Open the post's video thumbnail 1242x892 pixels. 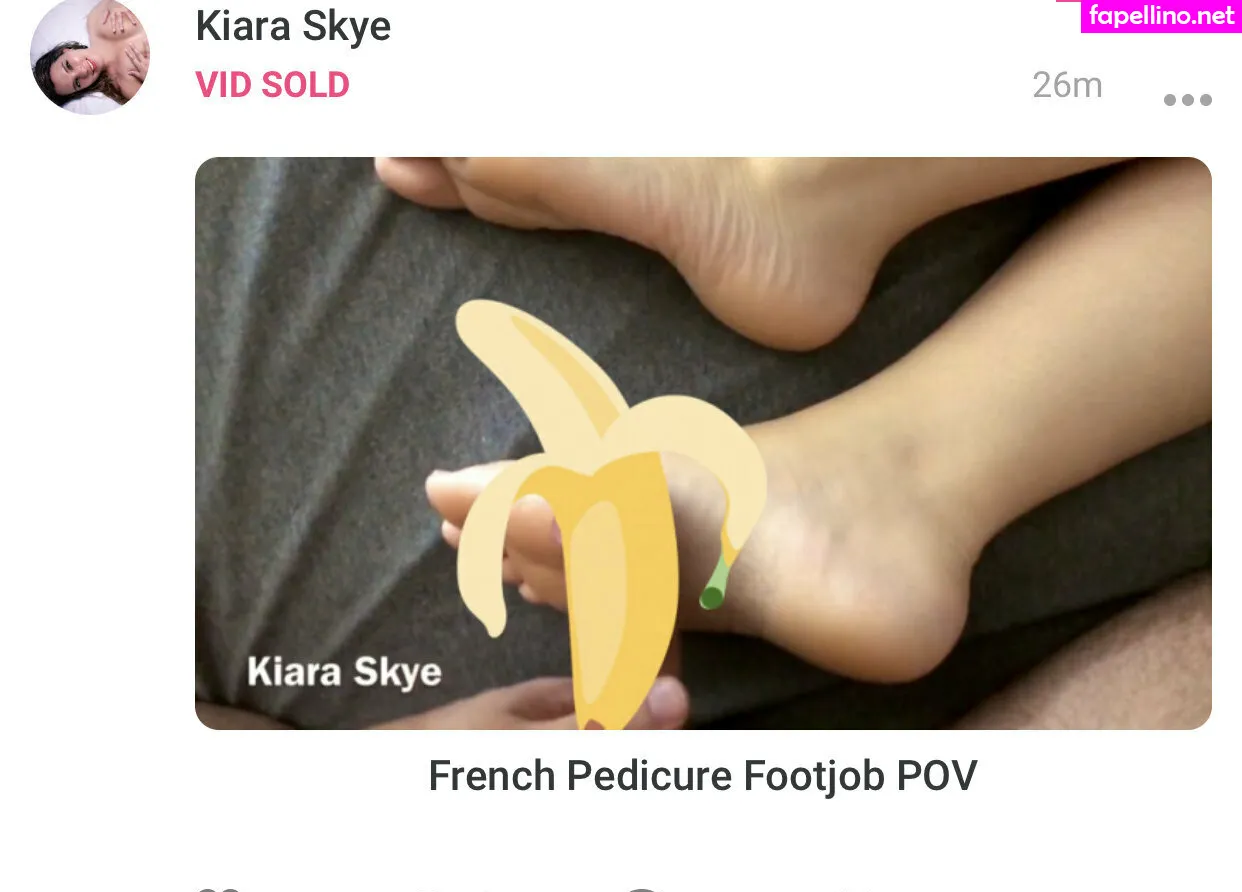[703, 443]
